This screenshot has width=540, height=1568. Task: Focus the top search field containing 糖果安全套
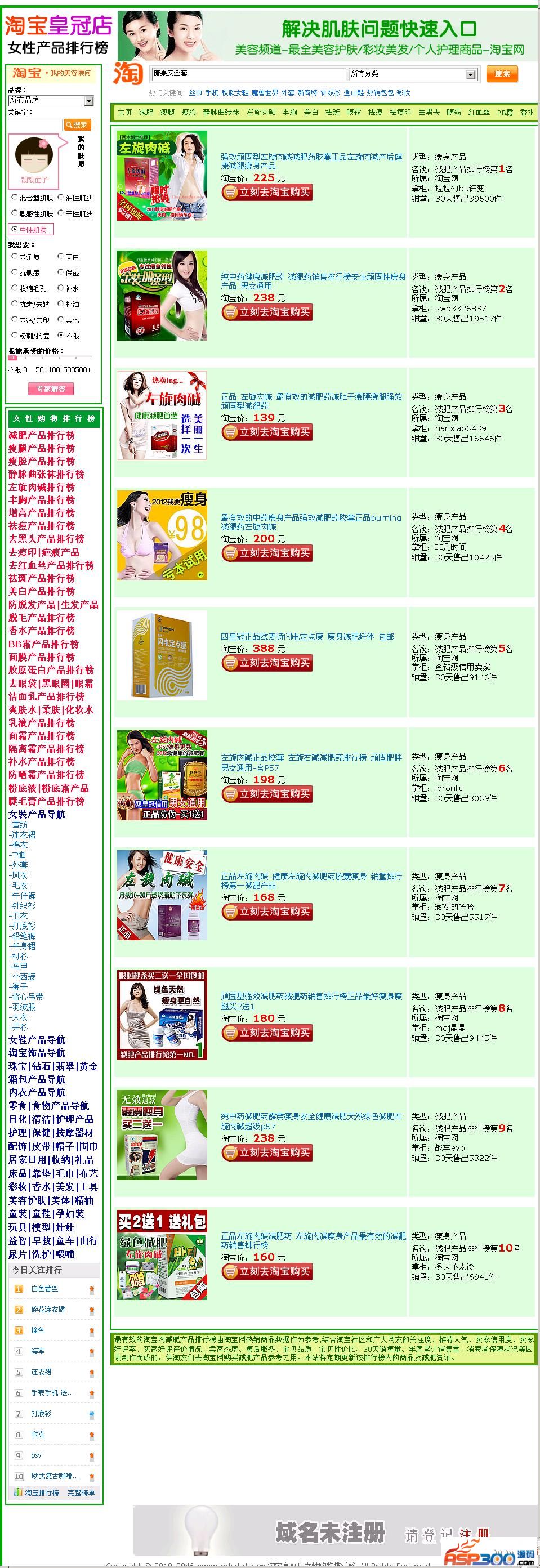pos(248,74)
